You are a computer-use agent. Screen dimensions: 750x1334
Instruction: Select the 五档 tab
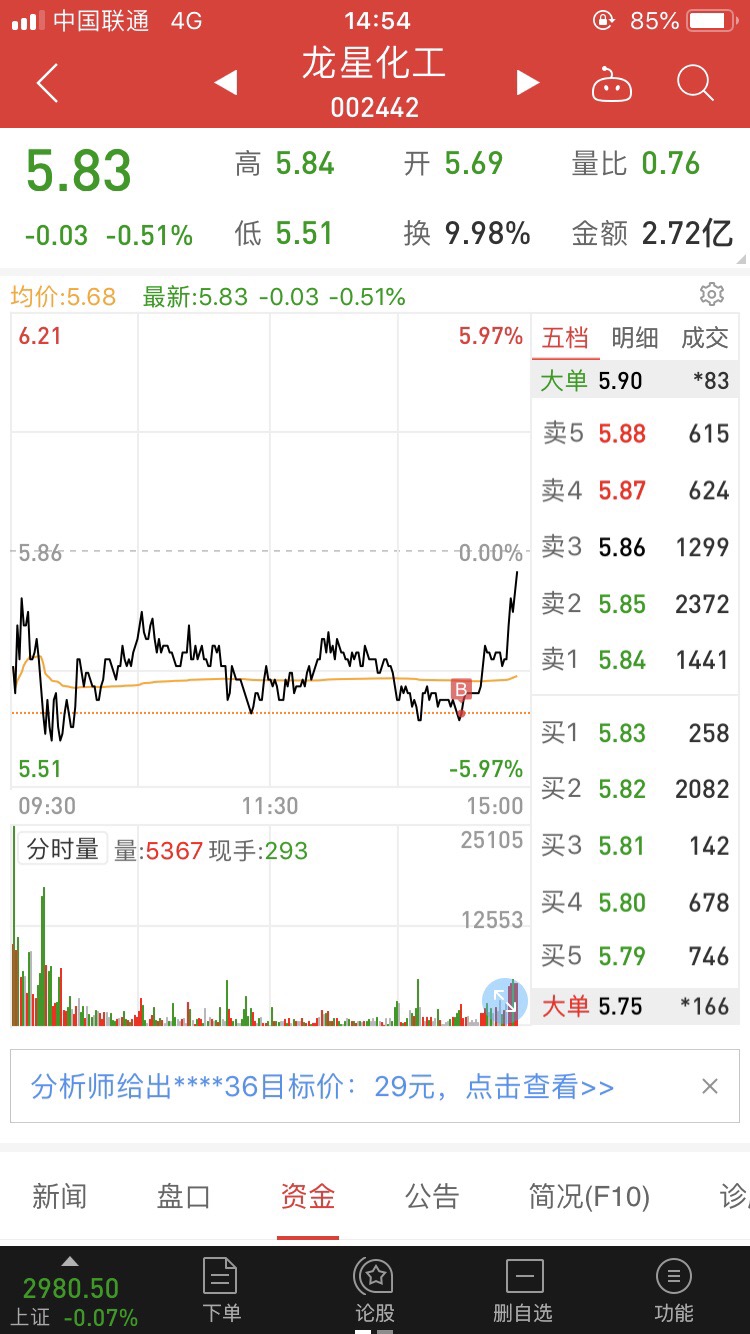coord(565,338)
